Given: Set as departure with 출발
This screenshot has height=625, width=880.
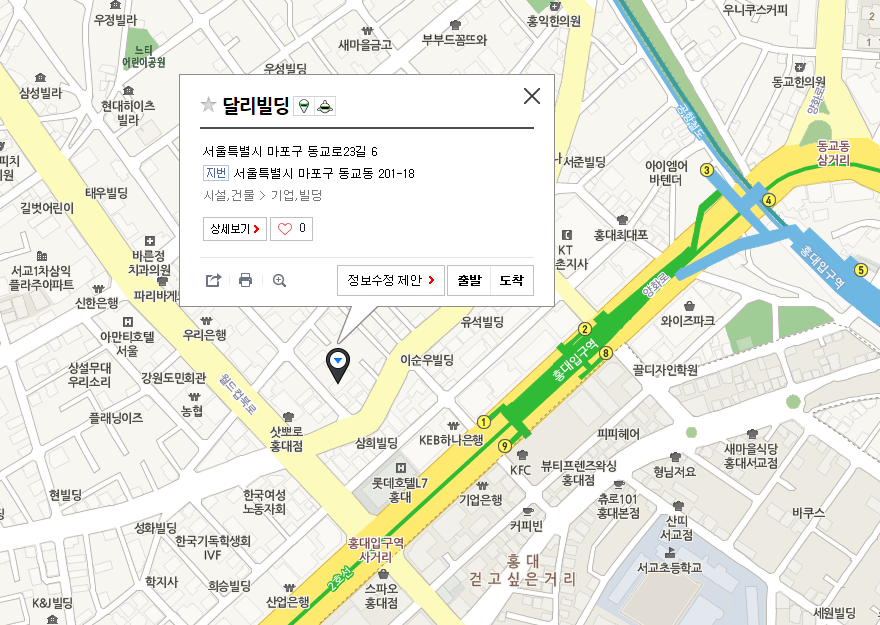Looking at the screenshot, I should (469, 281).
